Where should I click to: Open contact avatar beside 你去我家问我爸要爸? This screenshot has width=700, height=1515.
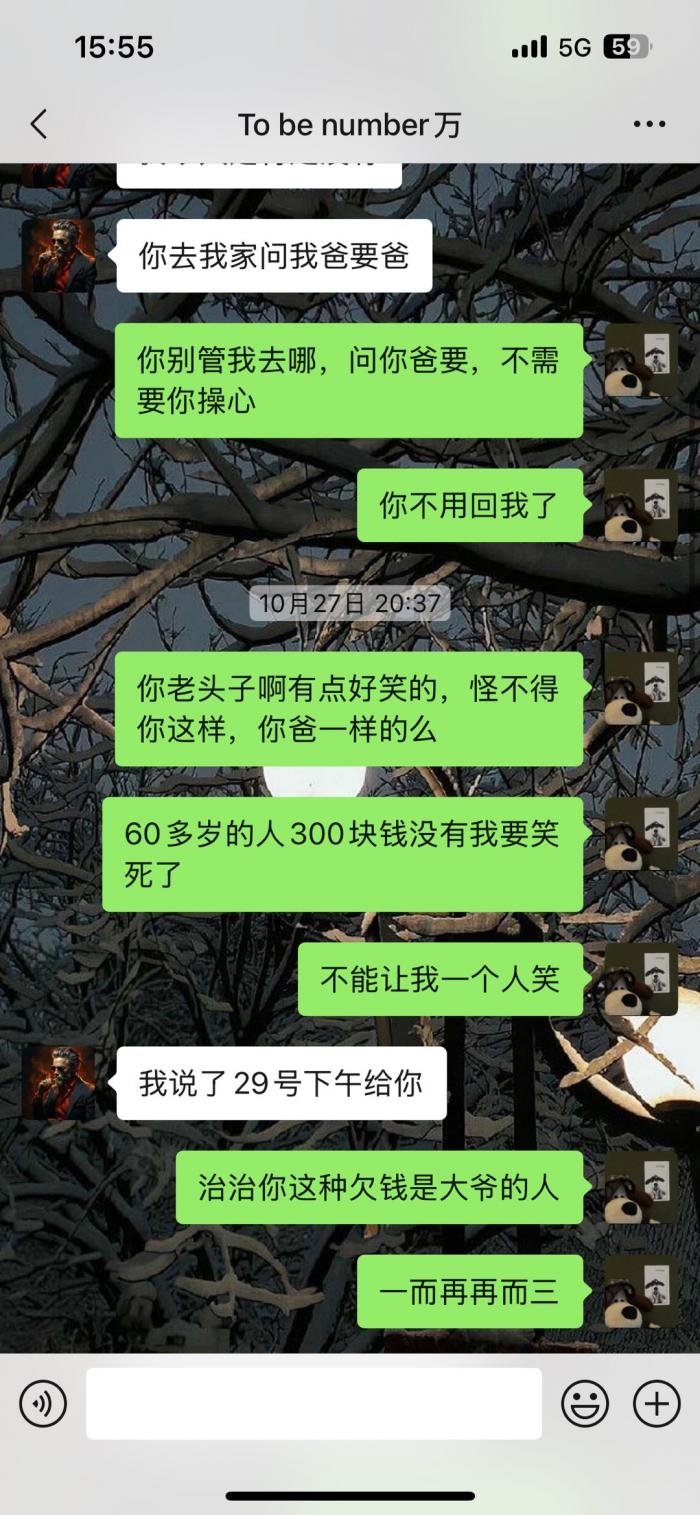pyautogui.click(x=58, y=255)
